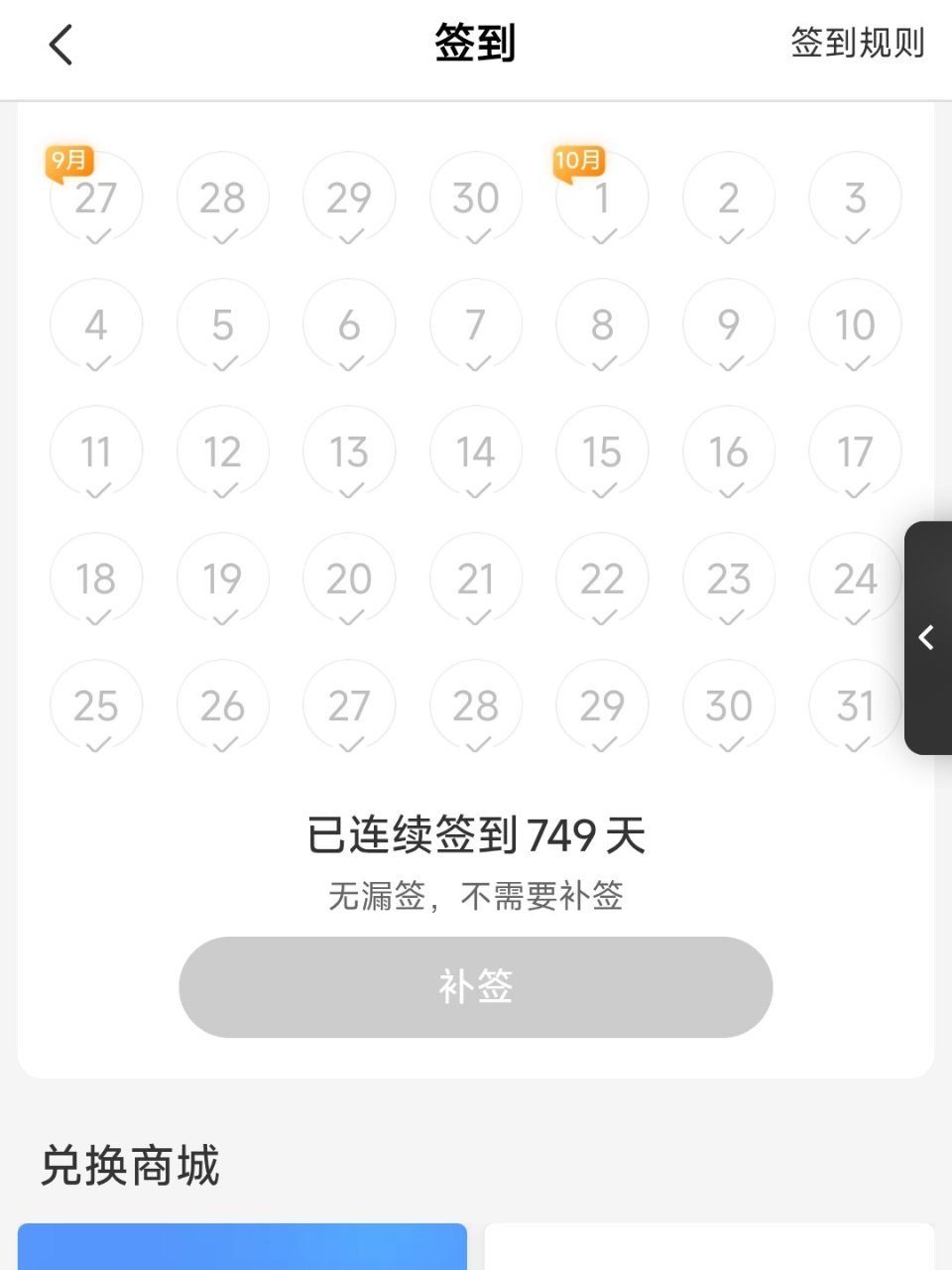Select the October 10 date circle

(855, 324)
